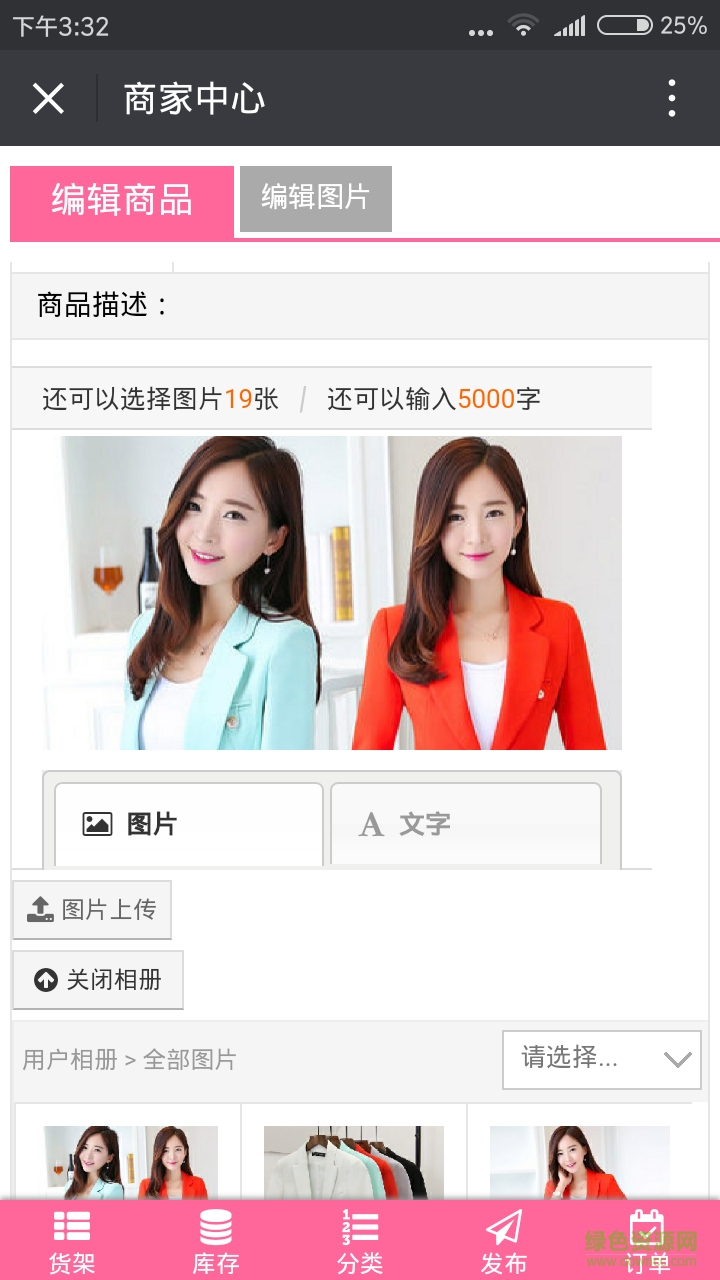Select the album photo of clothes rack
The width and height of the screenshot is (720, 1280).
354,1160
